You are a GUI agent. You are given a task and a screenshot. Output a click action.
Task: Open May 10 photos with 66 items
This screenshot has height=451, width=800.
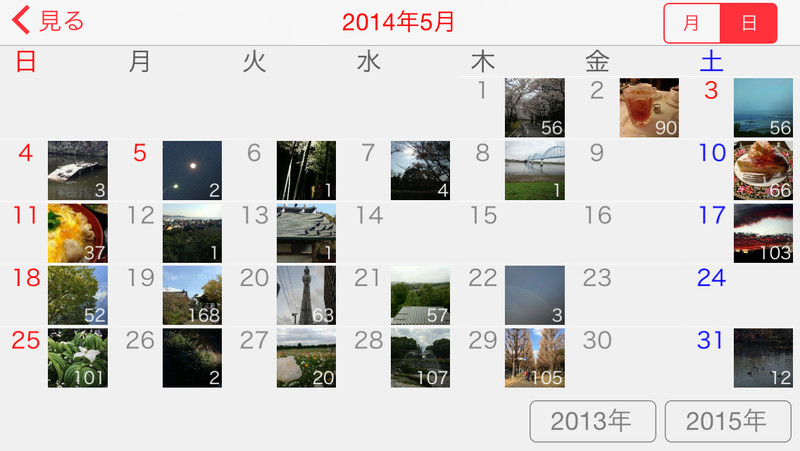tap(763, 170)
